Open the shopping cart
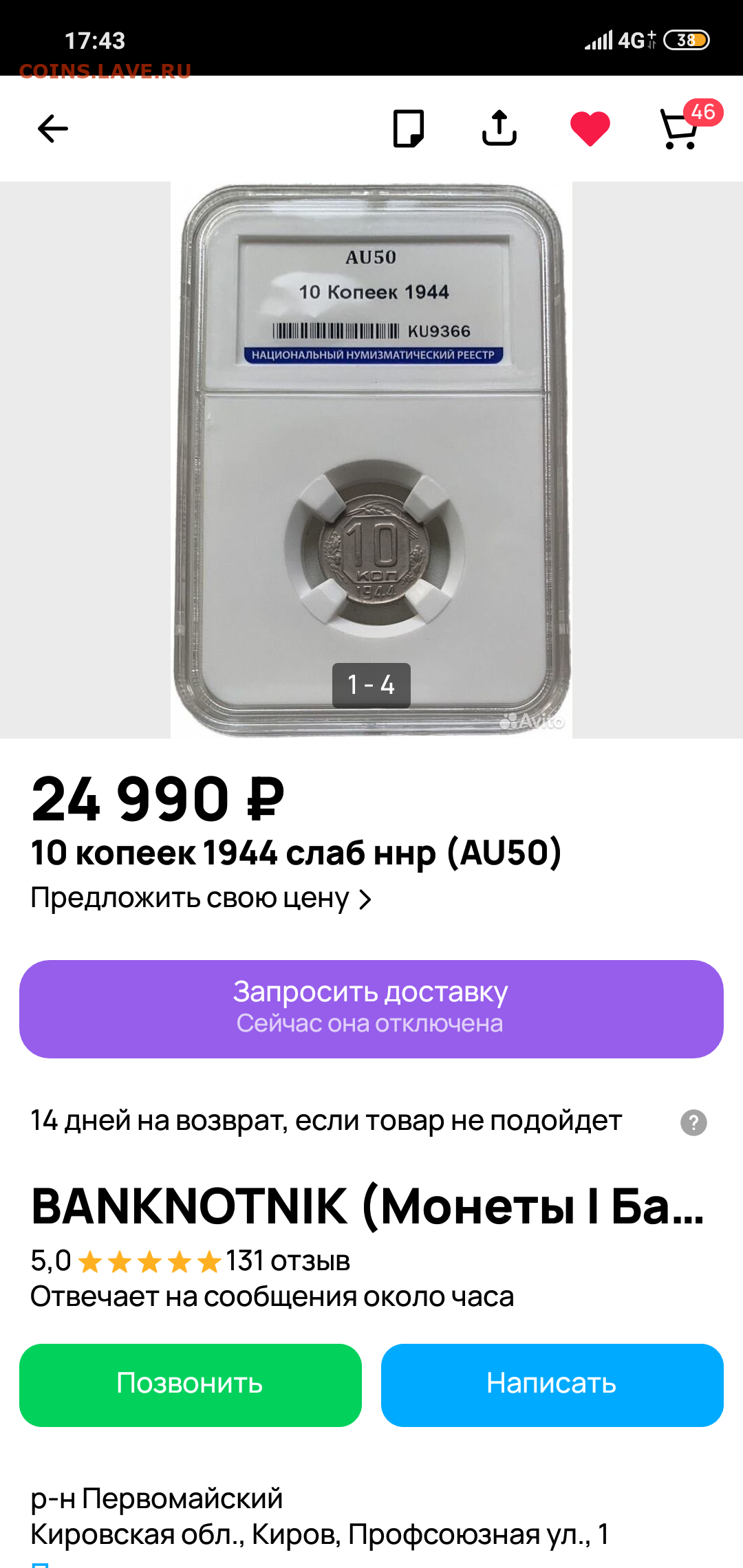 [681, 128]
